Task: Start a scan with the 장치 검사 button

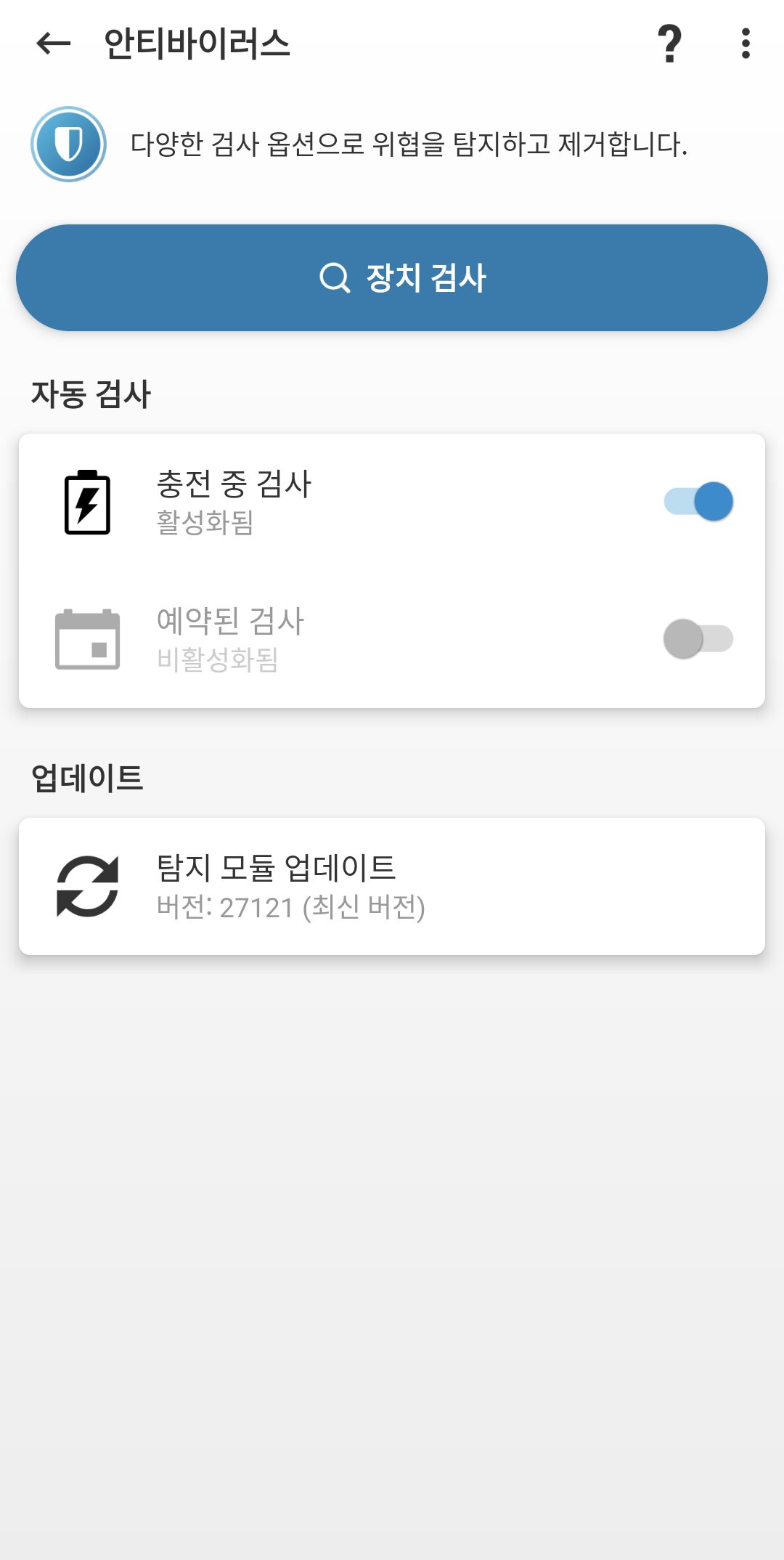Action: [392, 278]
